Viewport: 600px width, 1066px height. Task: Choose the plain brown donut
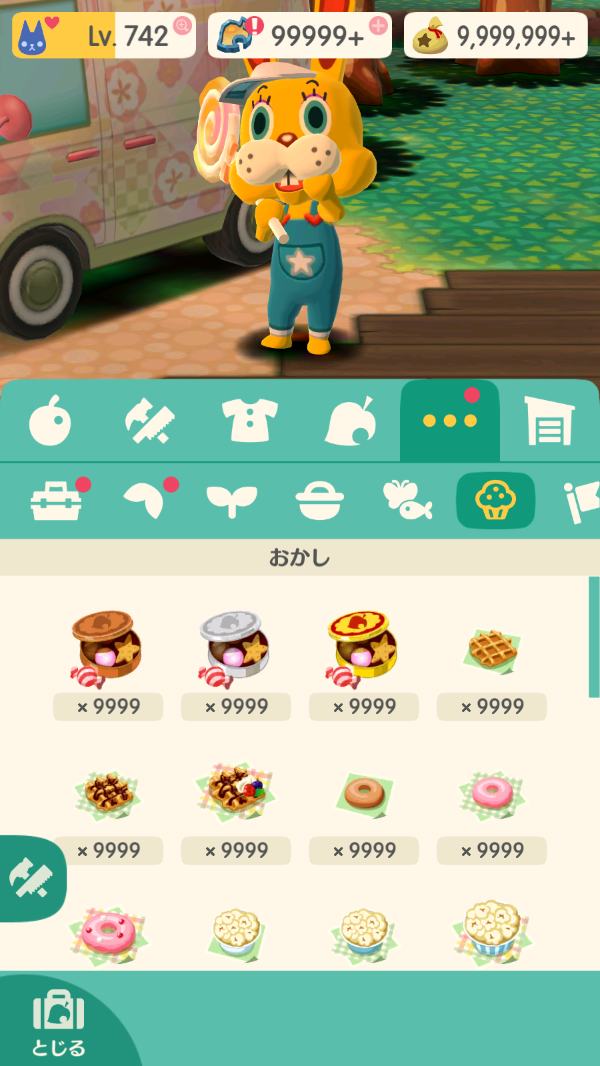364,793
